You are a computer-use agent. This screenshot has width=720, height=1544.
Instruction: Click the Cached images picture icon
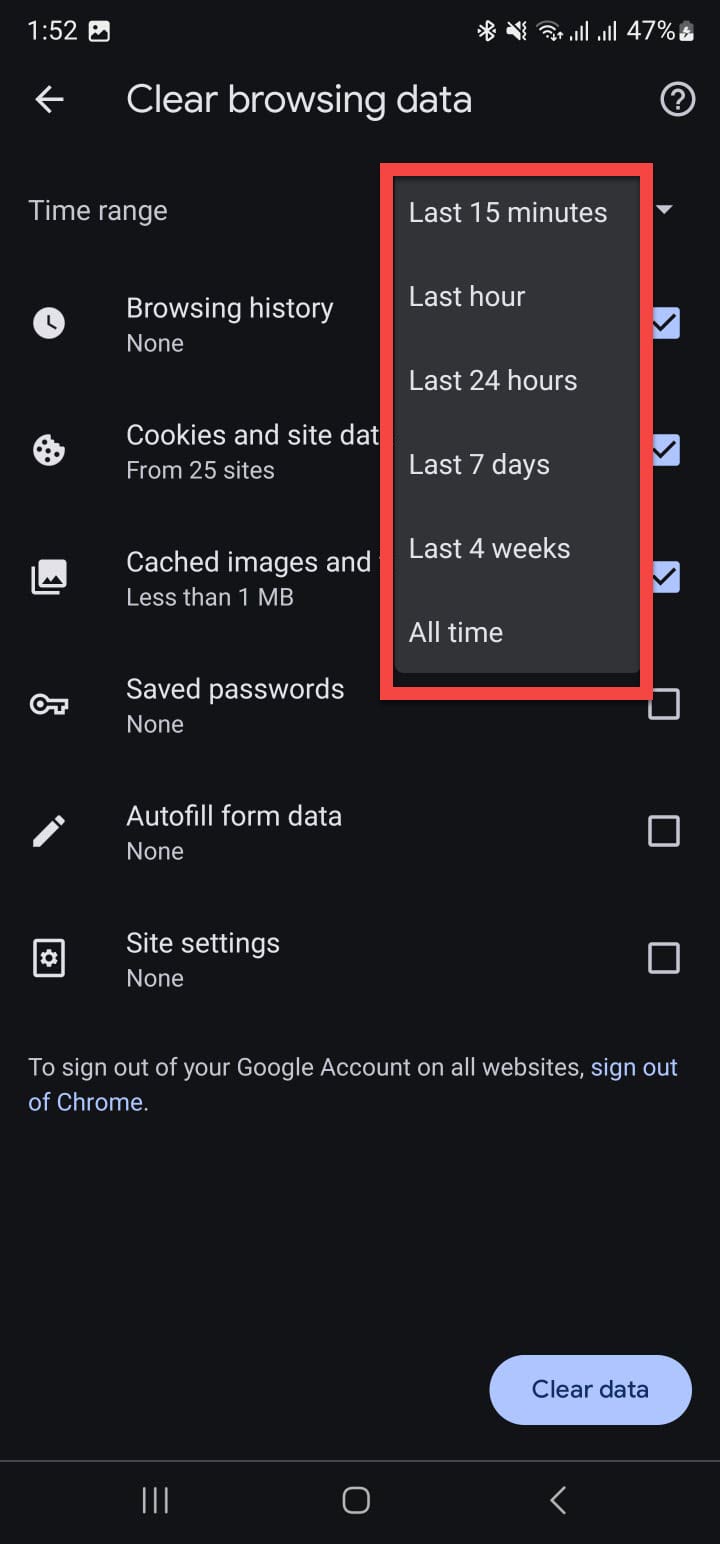pos(50,576)
